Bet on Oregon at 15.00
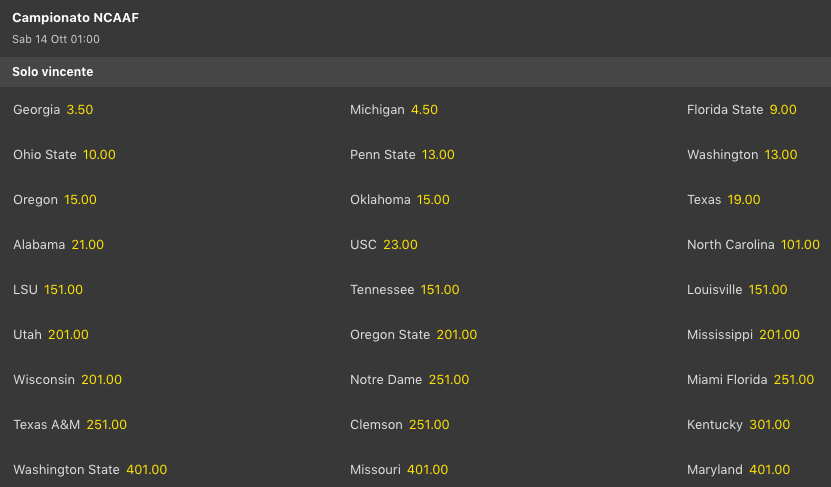The image size is (831, 487). (x=80, y=200)
